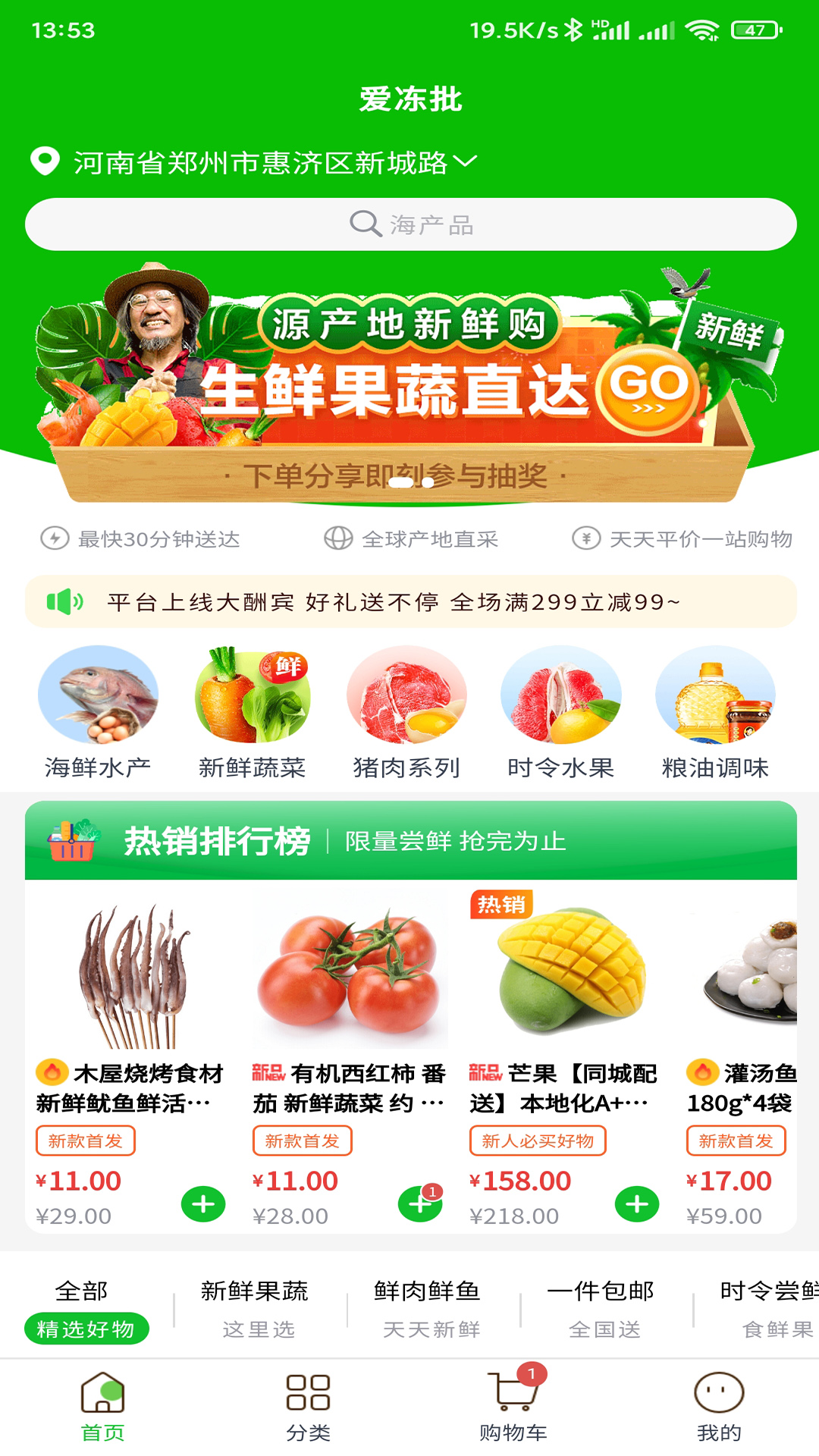Open the 购物车 shopping cart
This screenshot has height=1456, width=819.
tap(513, 1407)
